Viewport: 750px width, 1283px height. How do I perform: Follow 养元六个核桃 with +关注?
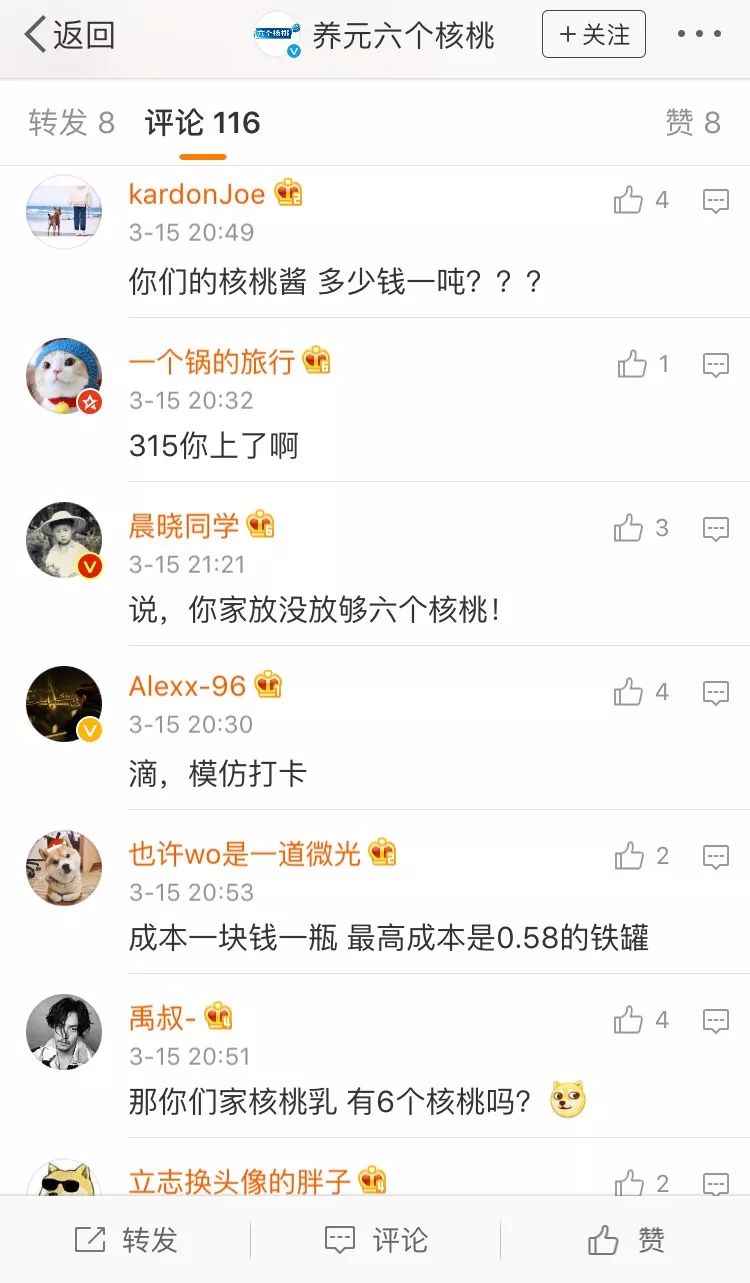pyautogui.click(x=593, y=35)
